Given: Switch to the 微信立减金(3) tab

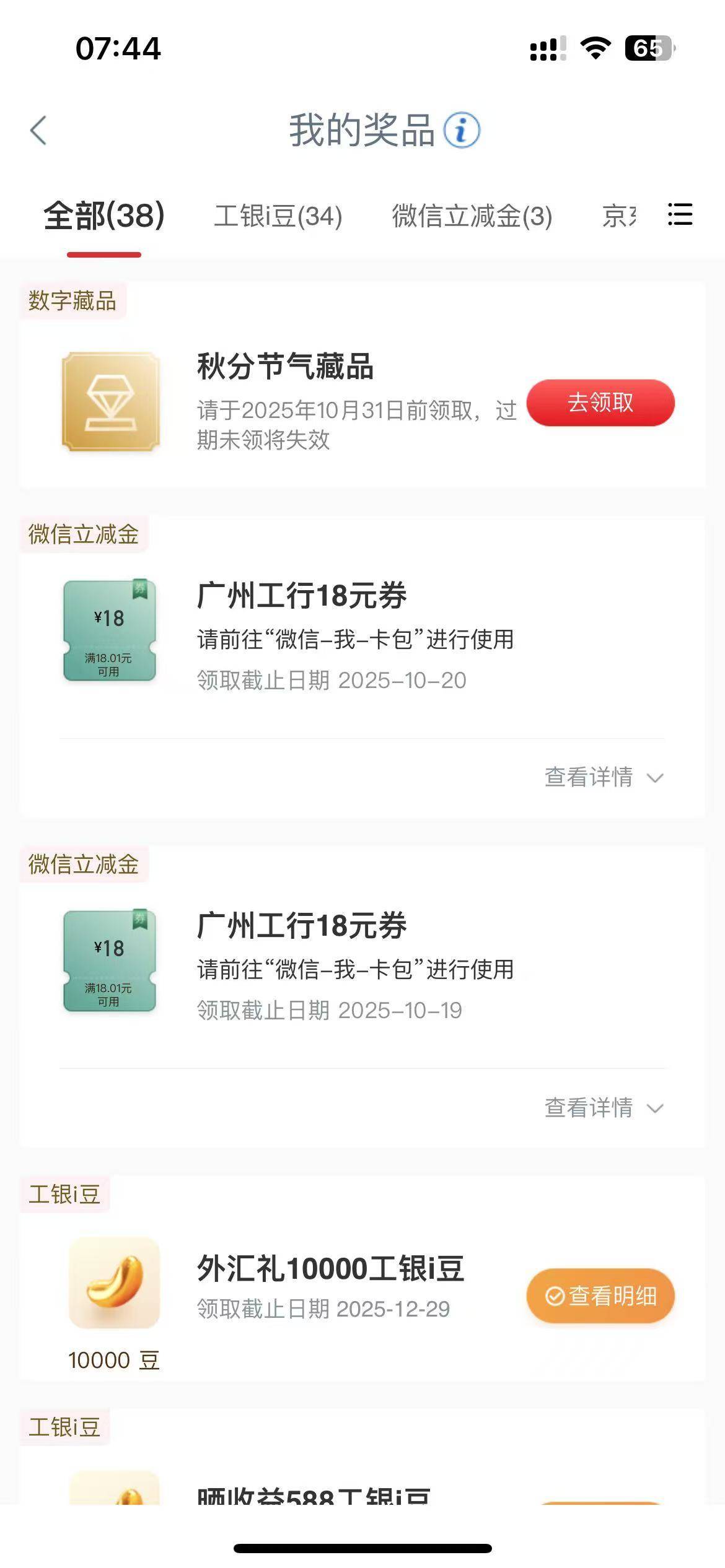Looking at the screenshot, I should [472, 216].
